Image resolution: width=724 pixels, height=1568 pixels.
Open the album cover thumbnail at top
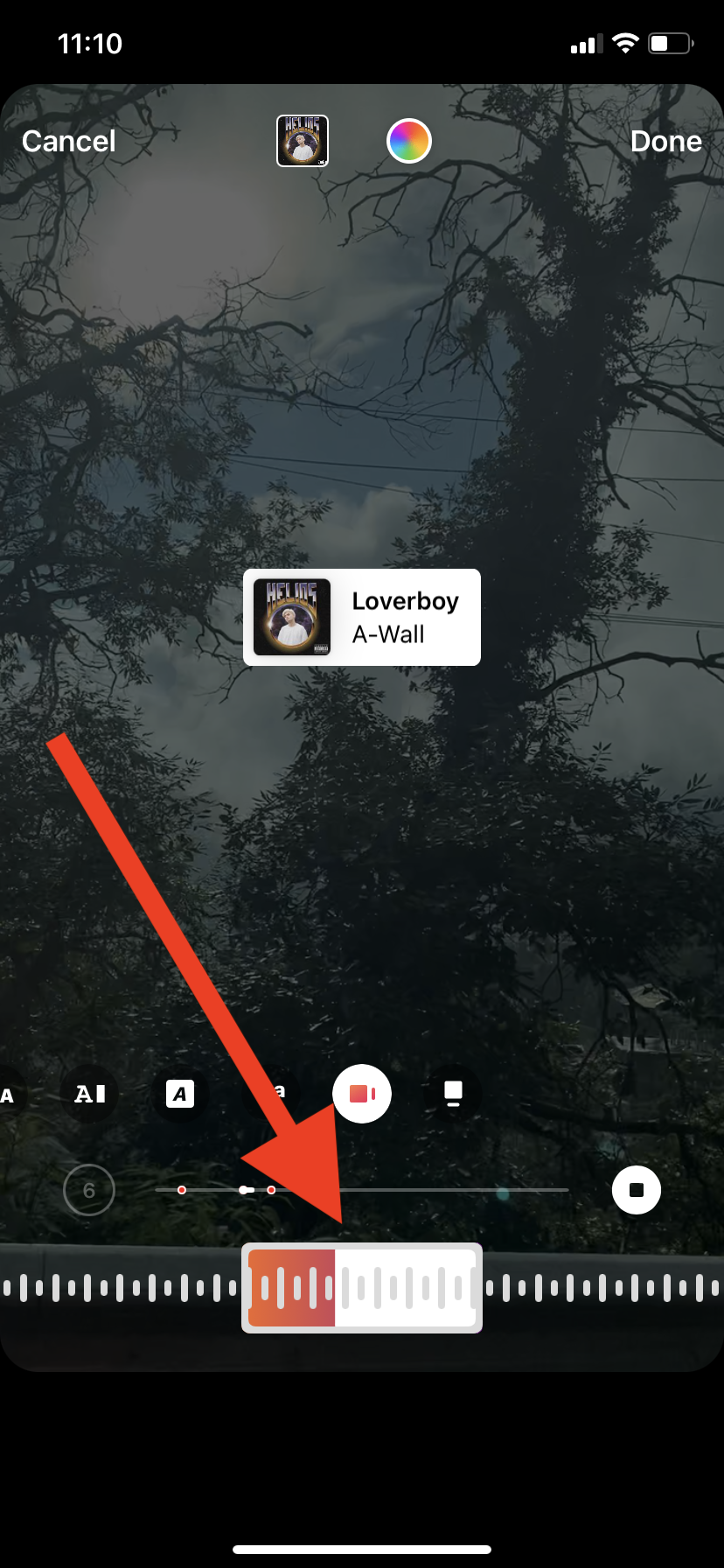click(303, 141)
